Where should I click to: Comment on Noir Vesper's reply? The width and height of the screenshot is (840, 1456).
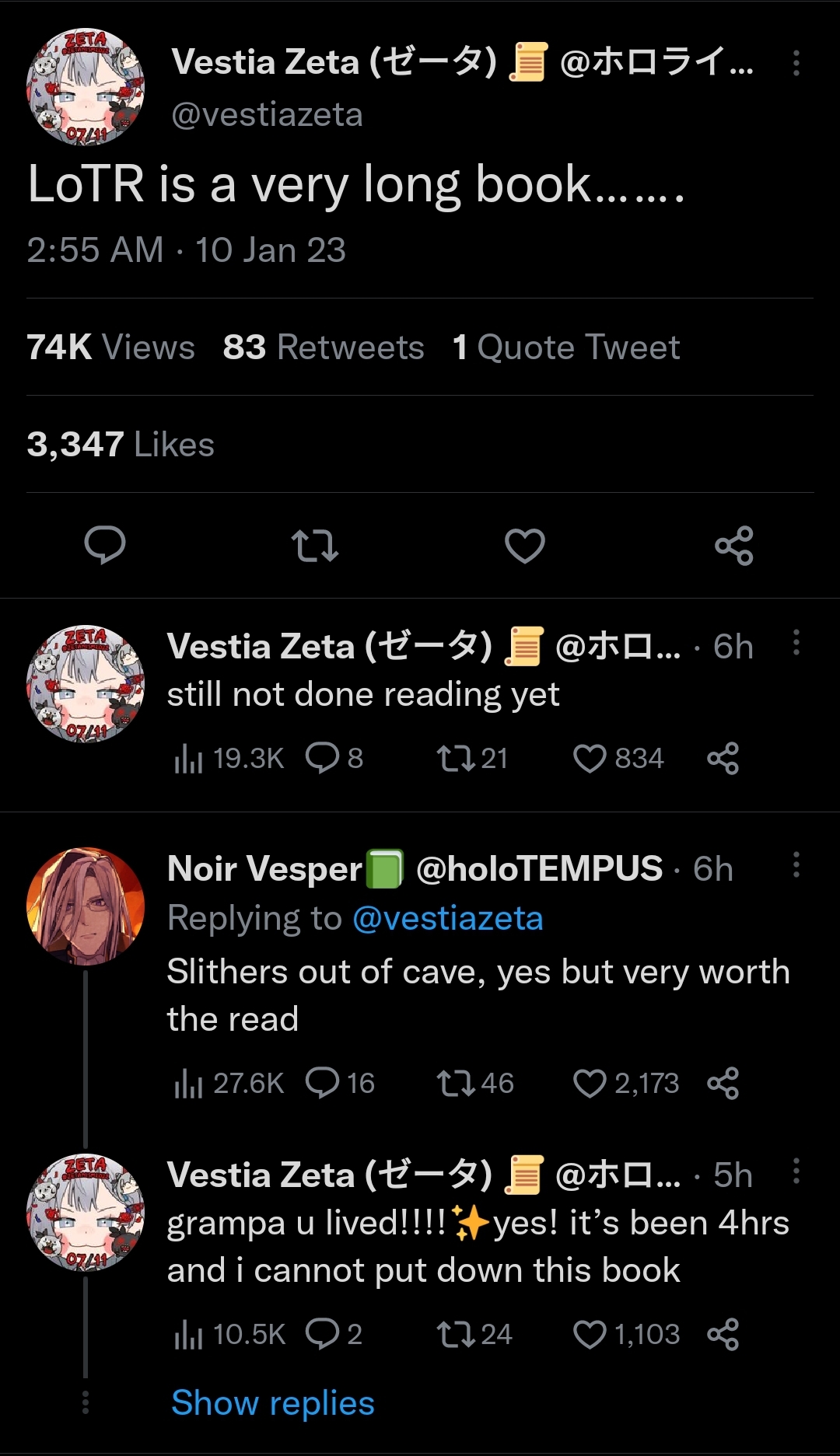coord(340,1084)
